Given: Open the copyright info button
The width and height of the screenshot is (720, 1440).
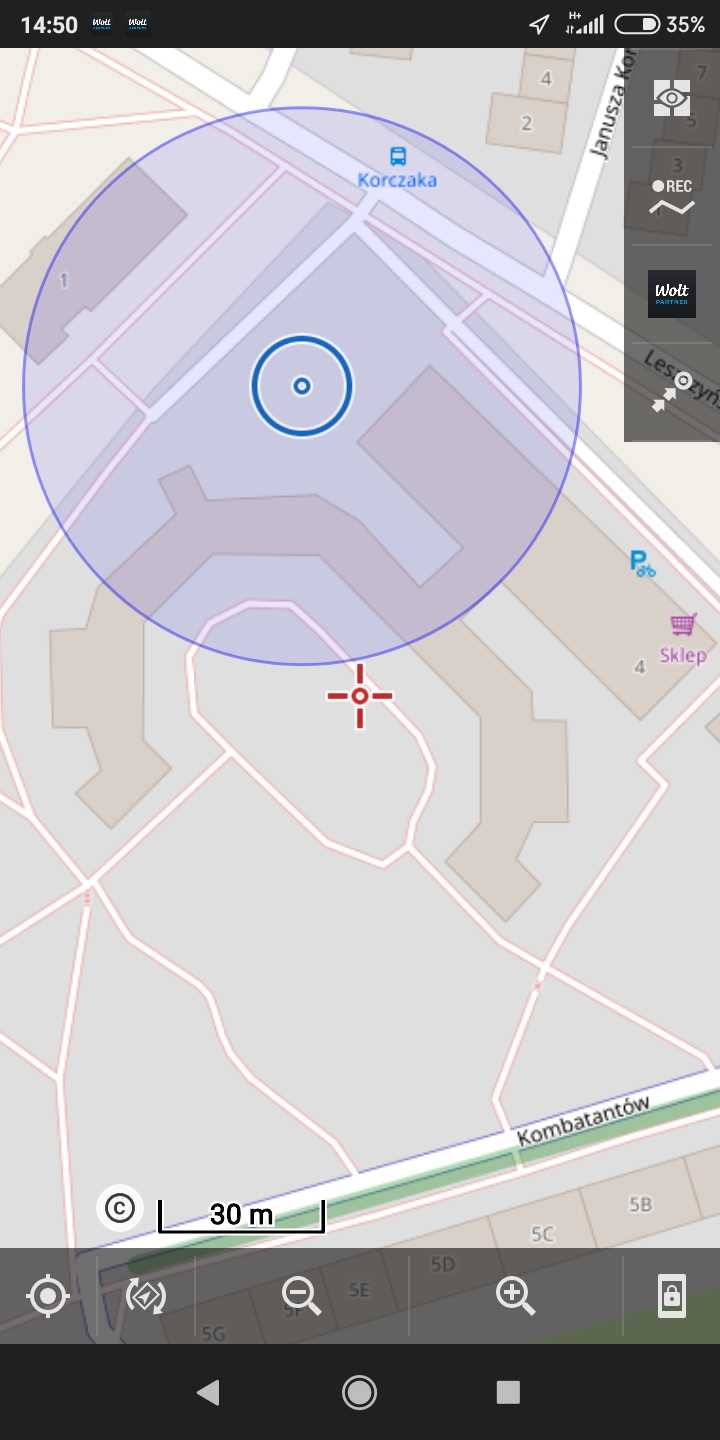Looking at the screenshot, I should point(120,1208).
